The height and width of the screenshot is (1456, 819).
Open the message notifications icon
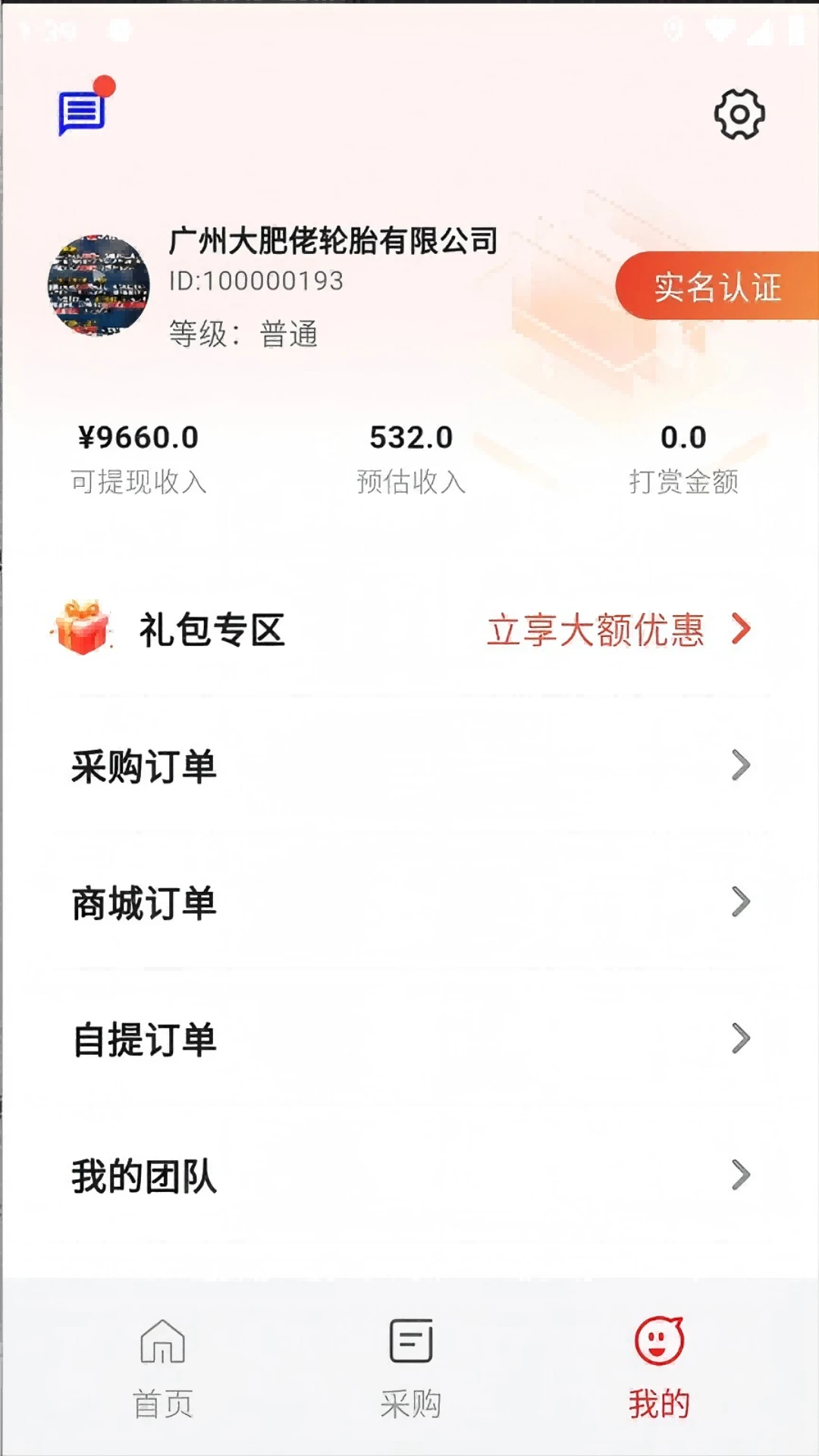coord(83,112)
